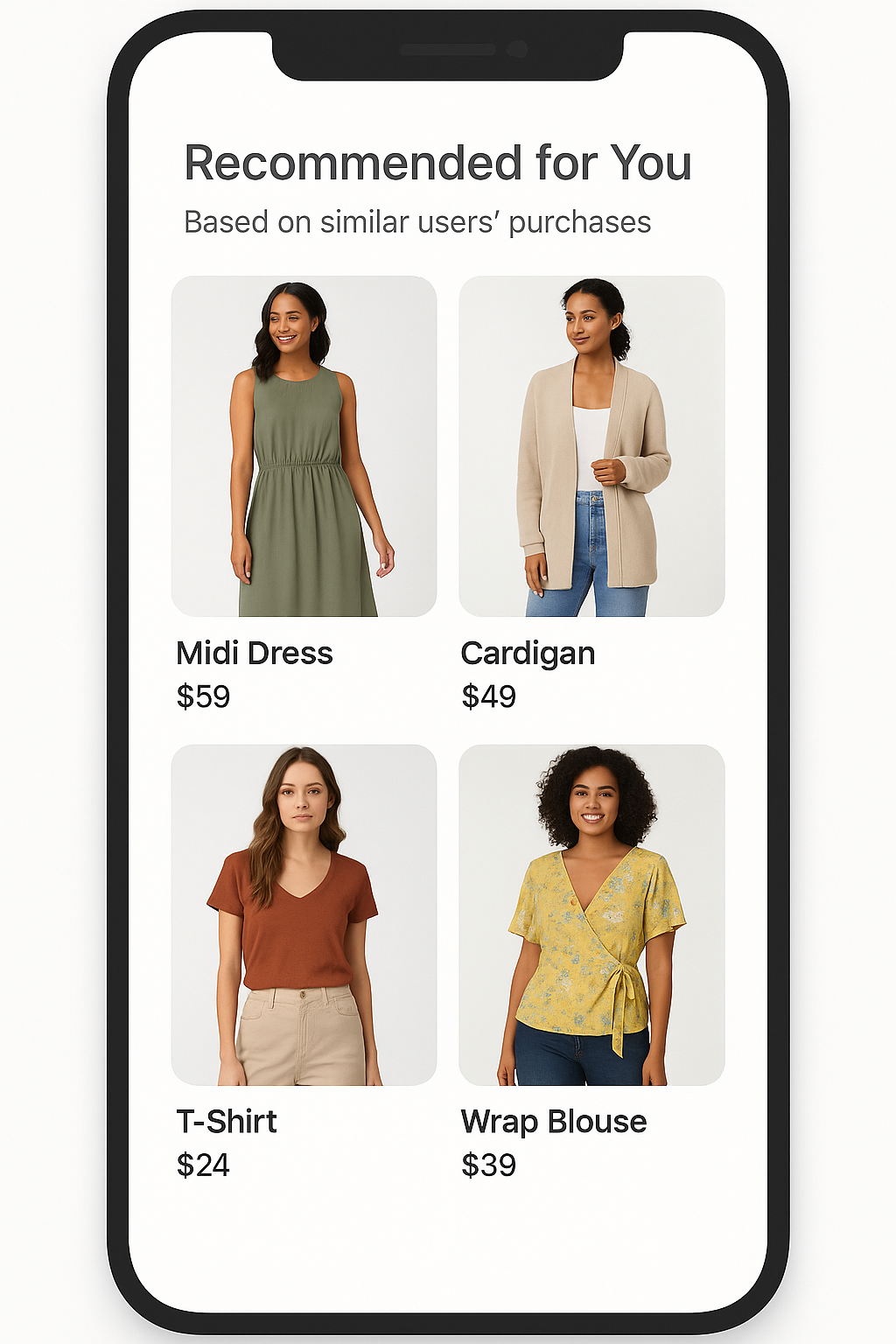View the Cardigan product card
Image resolution: width=896 pixels, height=1344 pixels.
point(591,447)
